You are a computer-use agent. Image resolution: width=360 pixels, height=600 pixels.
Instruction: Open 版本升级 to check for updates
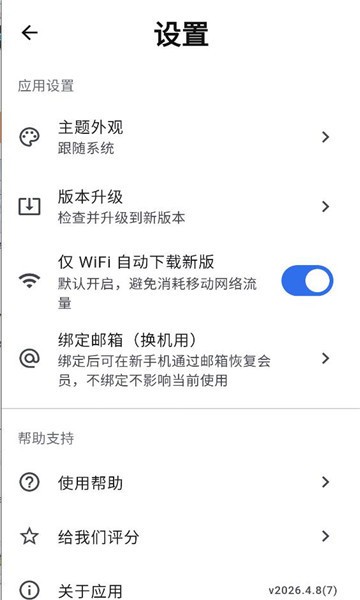click(181, 207)
